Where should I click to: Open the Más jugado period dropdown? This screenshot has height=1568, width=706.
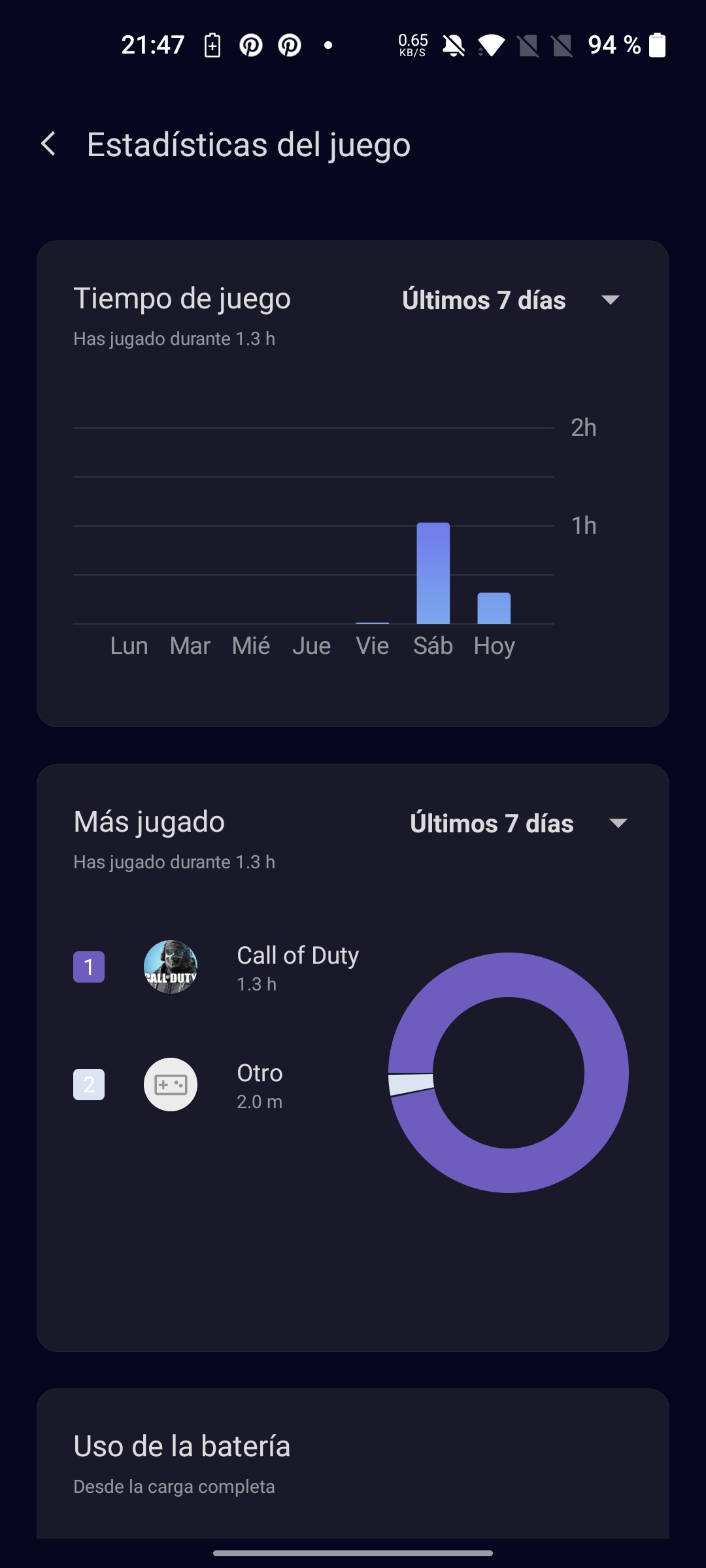[x=519, y=823]
